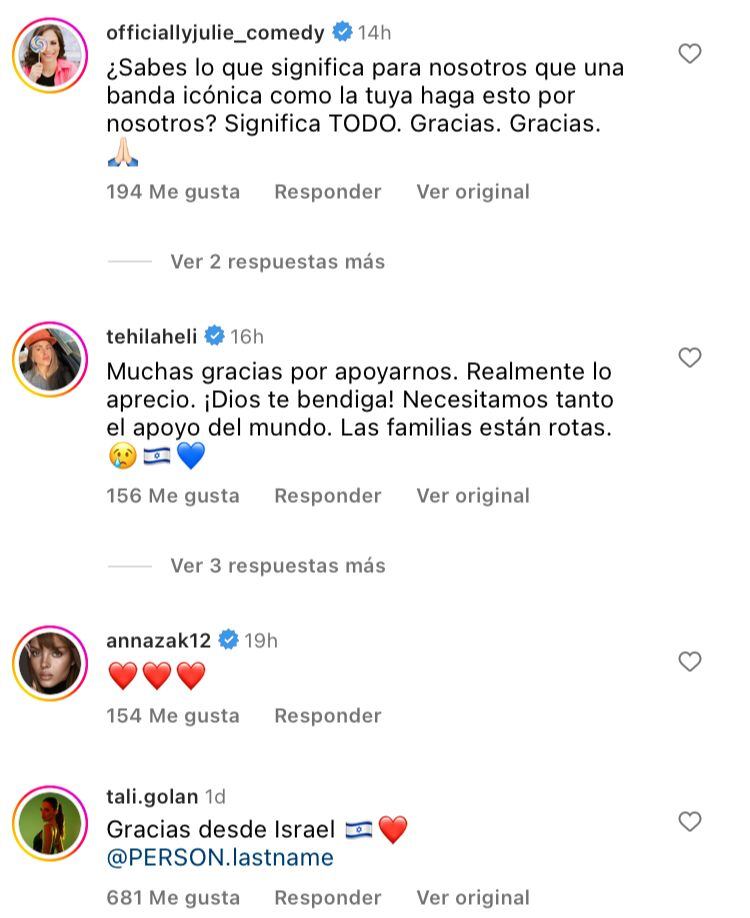Open the @PERSON.lastname mention link
Viewport: 750px width, 918px height.
pos(220,858)
